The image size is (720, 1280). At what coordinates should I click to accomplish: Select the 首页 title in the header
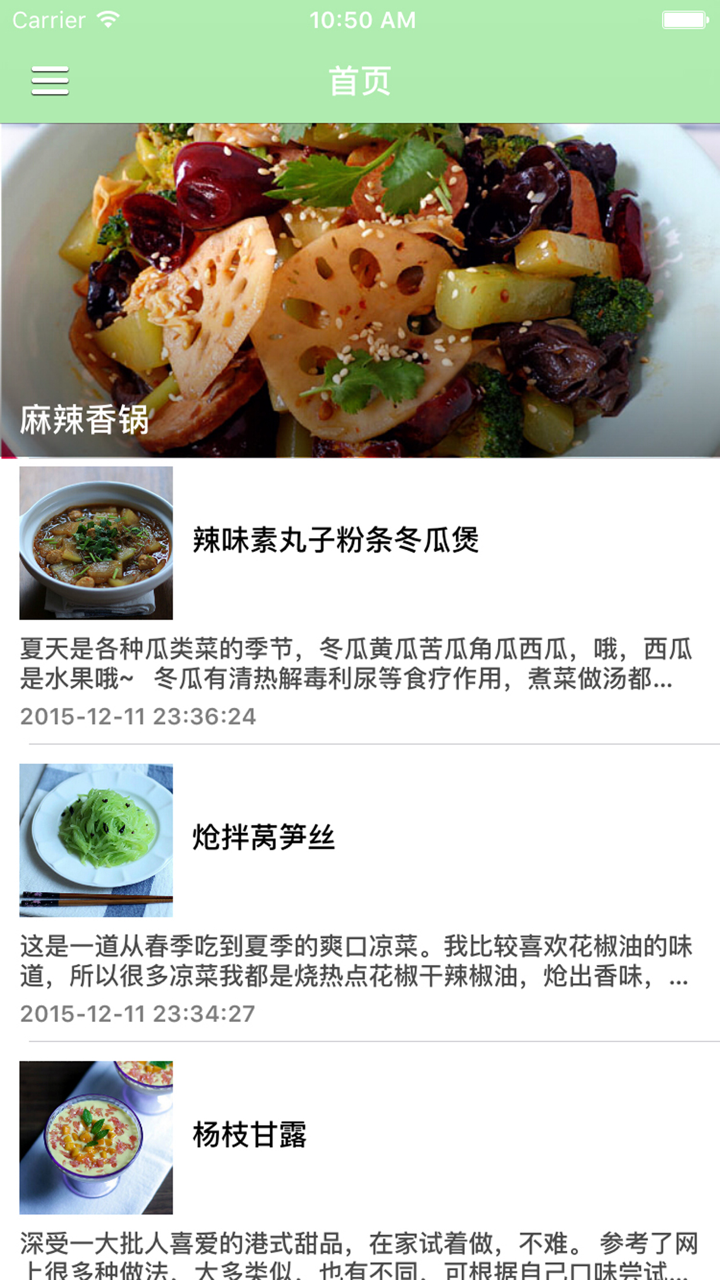coord(360,81)
